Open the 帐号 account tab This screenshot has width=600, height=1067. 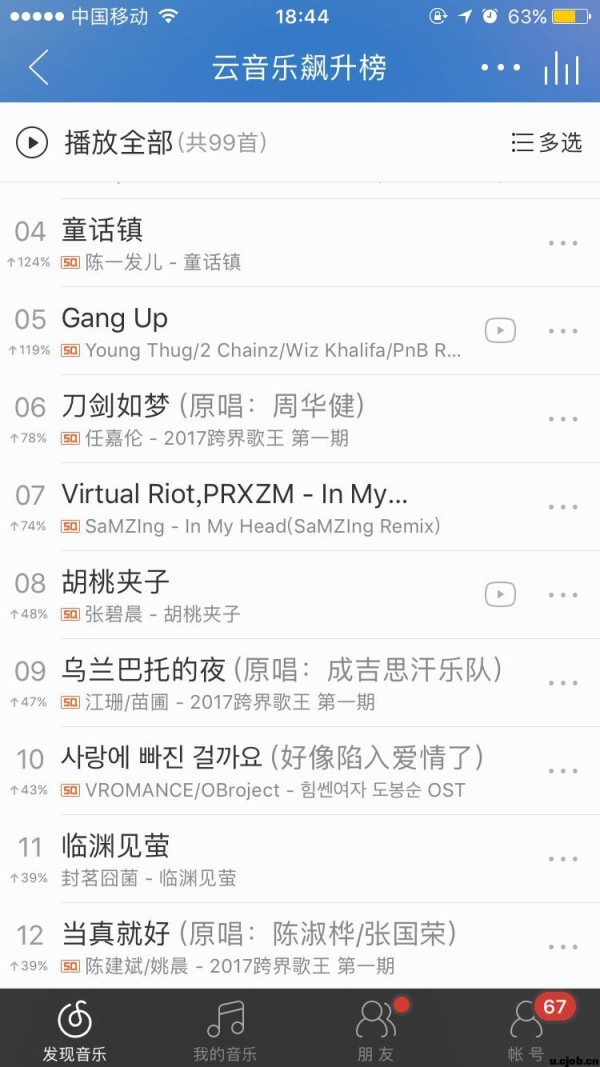pos(525,1030)
